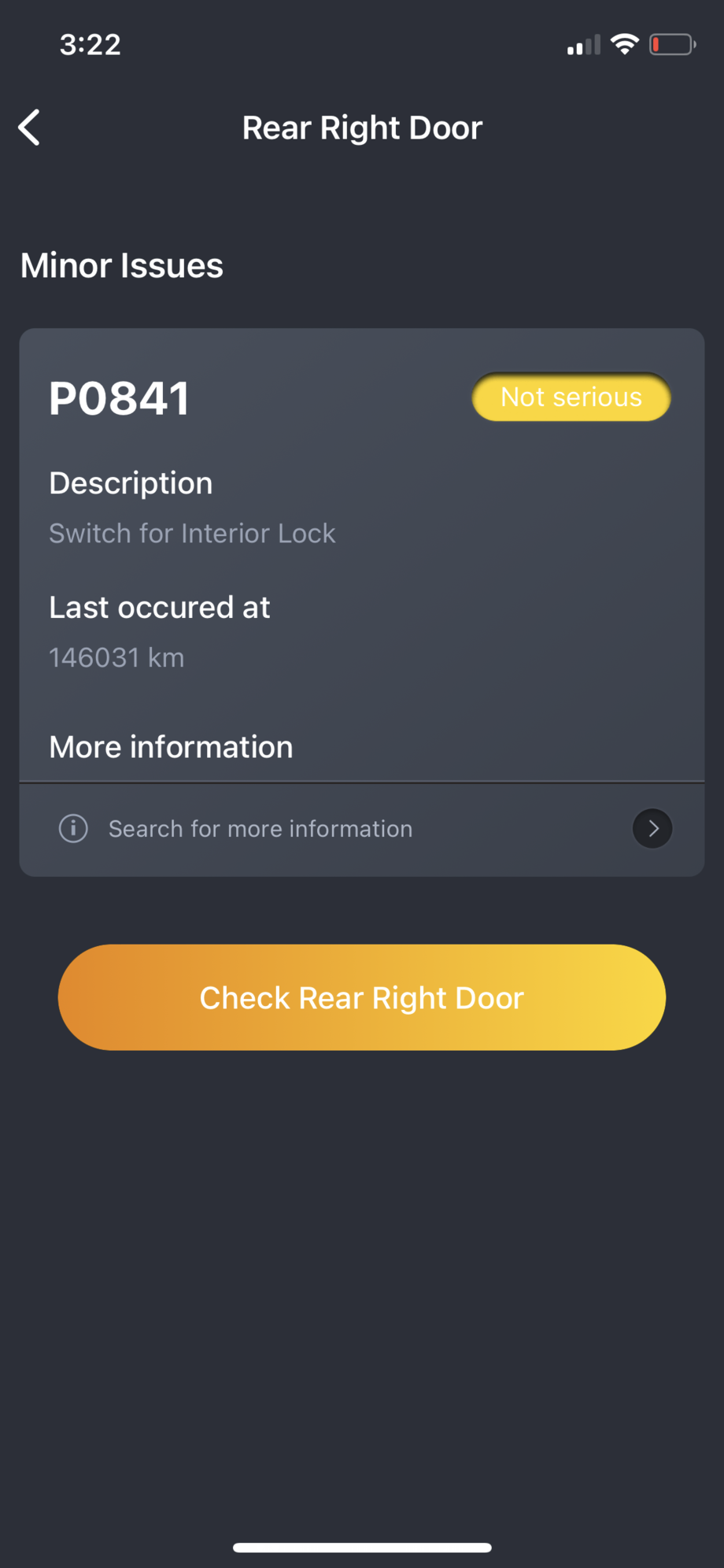Tap the right arrow to search more information

pyautogui.click(x=652, y=828)
